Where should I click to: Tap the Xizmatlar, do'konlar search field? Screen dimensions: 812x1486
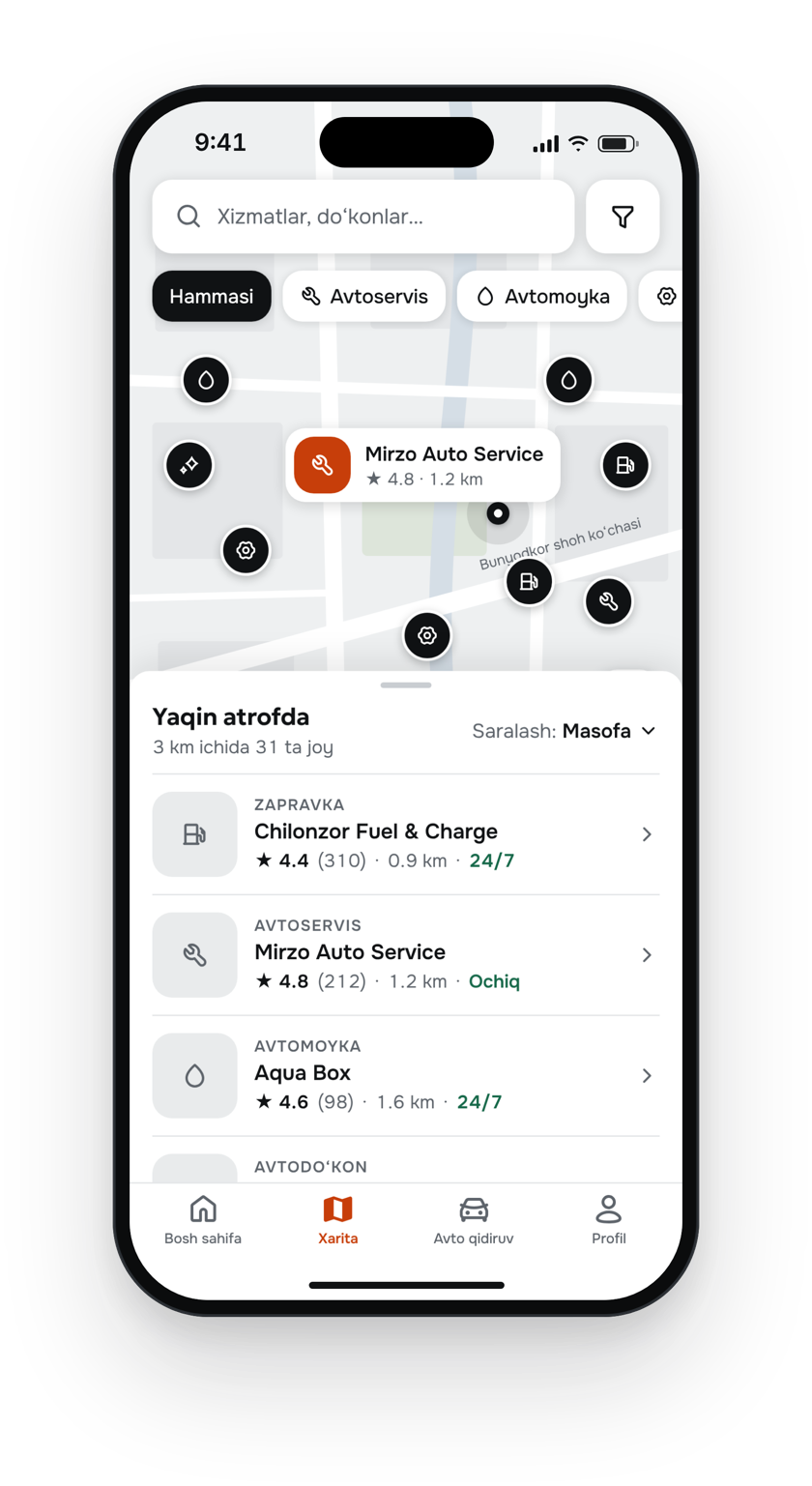[x=363, y=217]
